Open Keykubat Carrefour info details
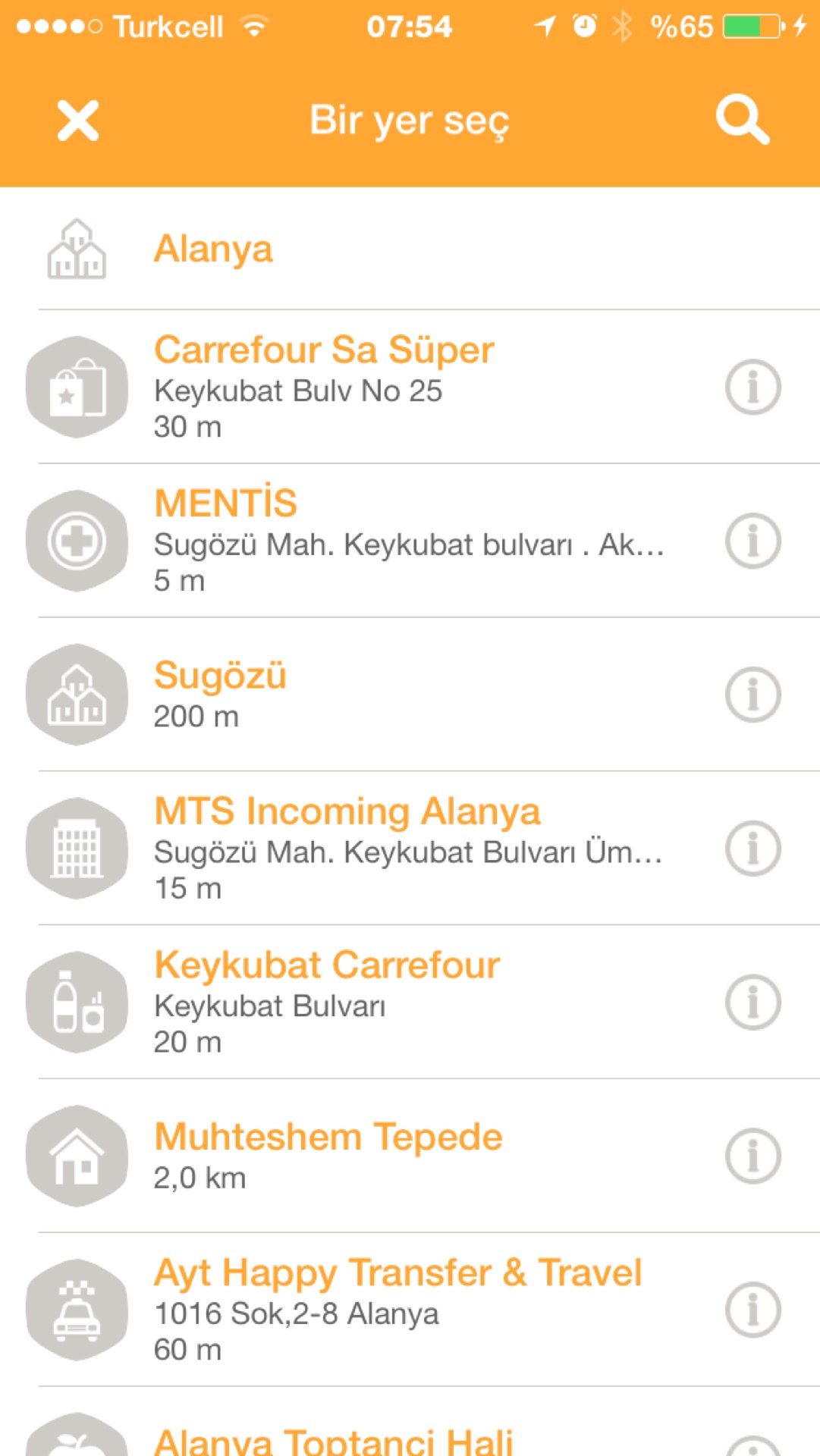This screenshot has height=1456, width=820. pos(752,1003)
